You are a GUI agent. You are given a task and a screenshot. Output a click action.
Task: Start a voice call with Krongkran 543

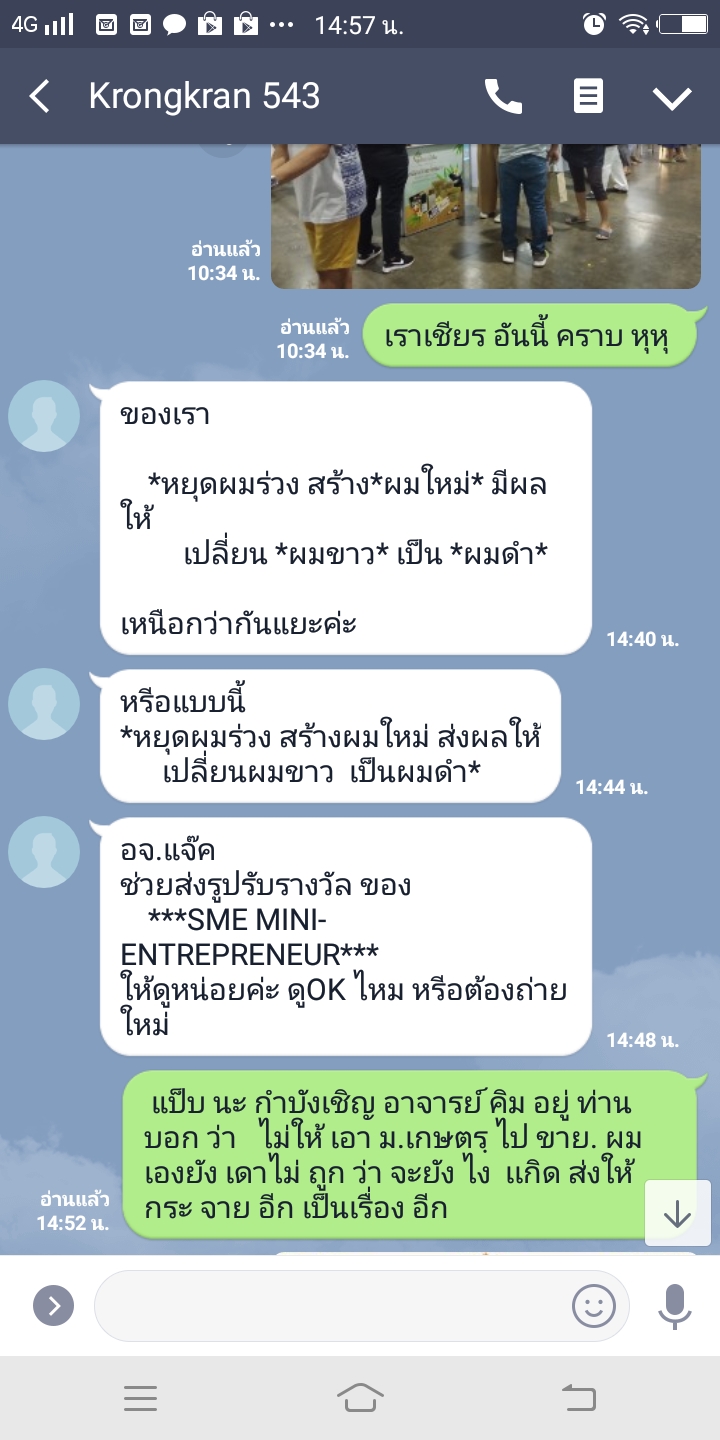click(x=503, y=97)
